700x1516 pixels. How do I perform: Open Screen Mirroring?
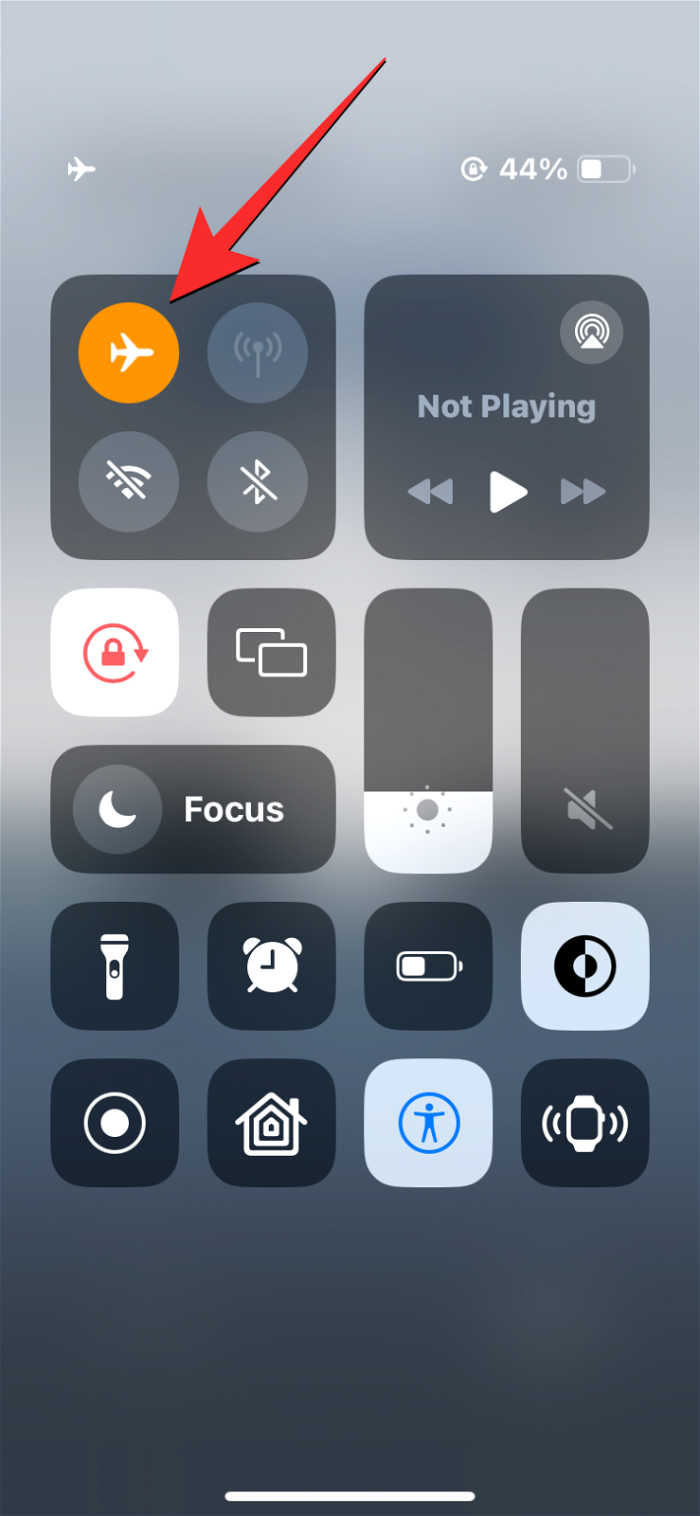point(271,652)
